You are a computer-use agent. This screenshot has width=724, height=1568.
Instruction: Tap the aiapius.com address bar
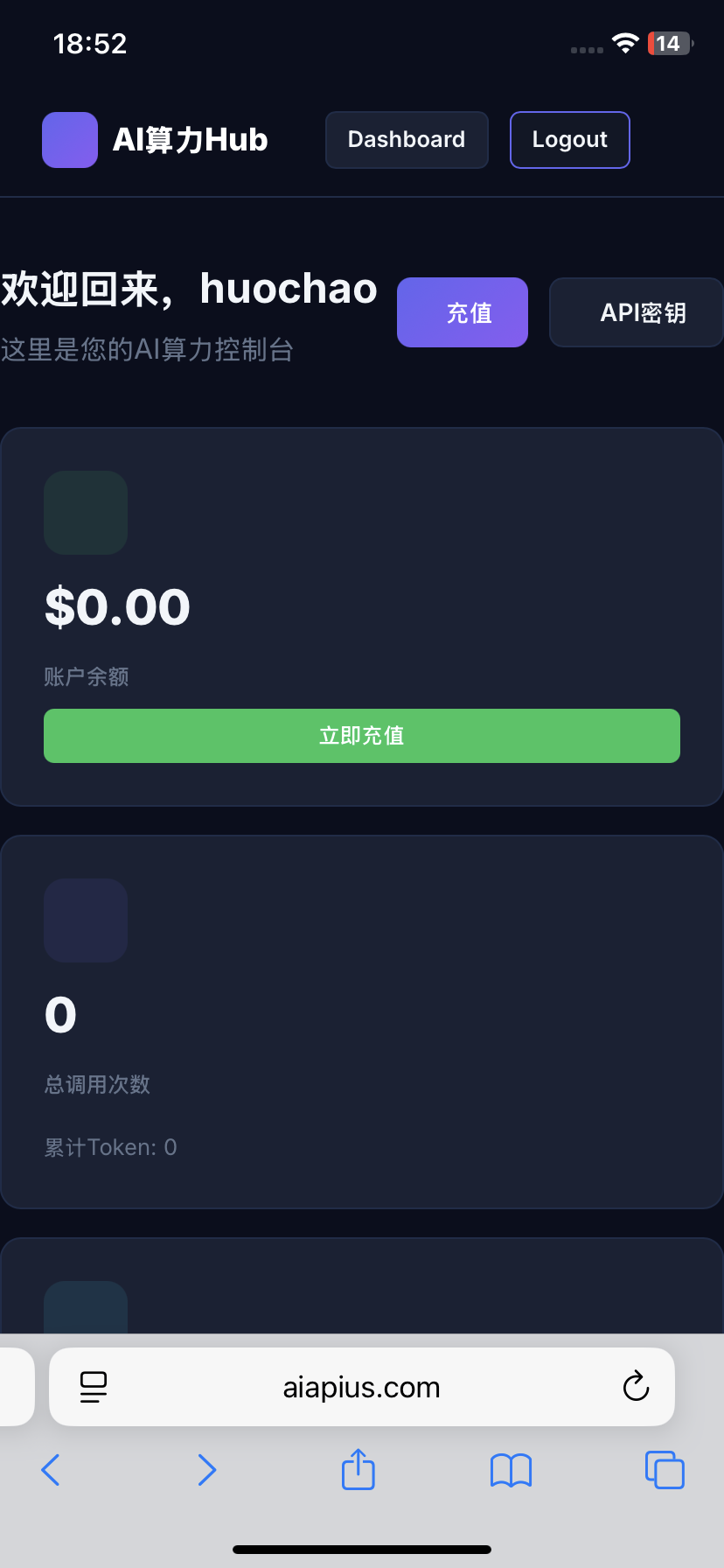361,1388
